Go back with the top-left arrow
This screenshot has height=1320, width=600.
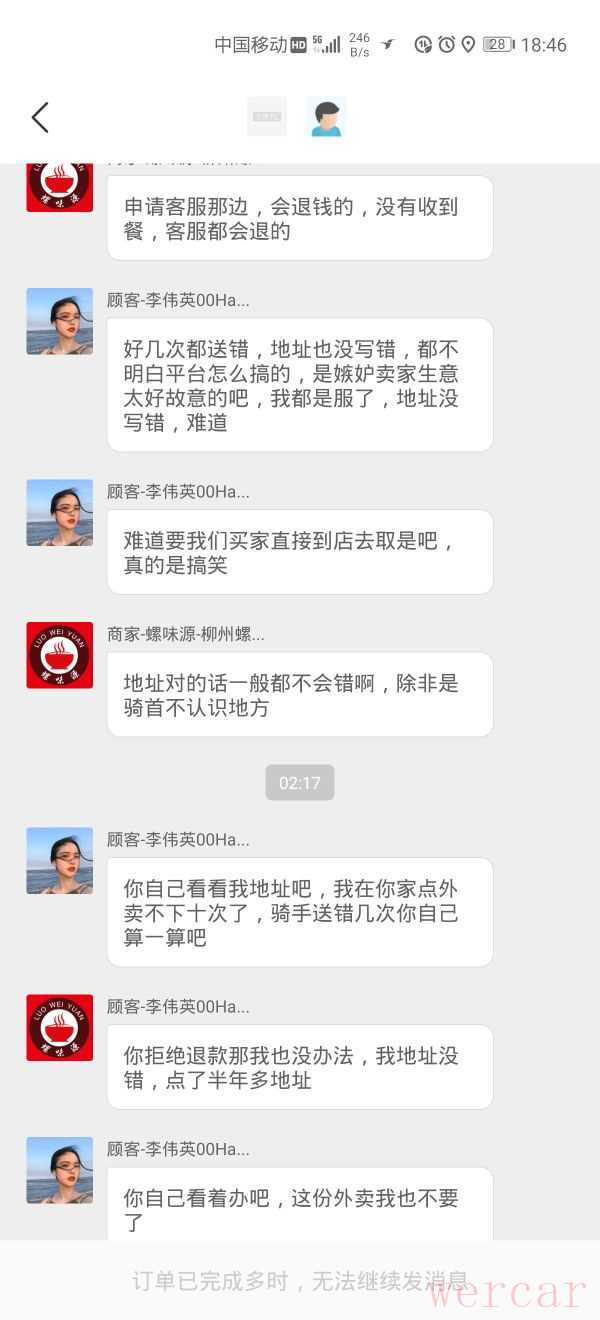coord(40,117)
